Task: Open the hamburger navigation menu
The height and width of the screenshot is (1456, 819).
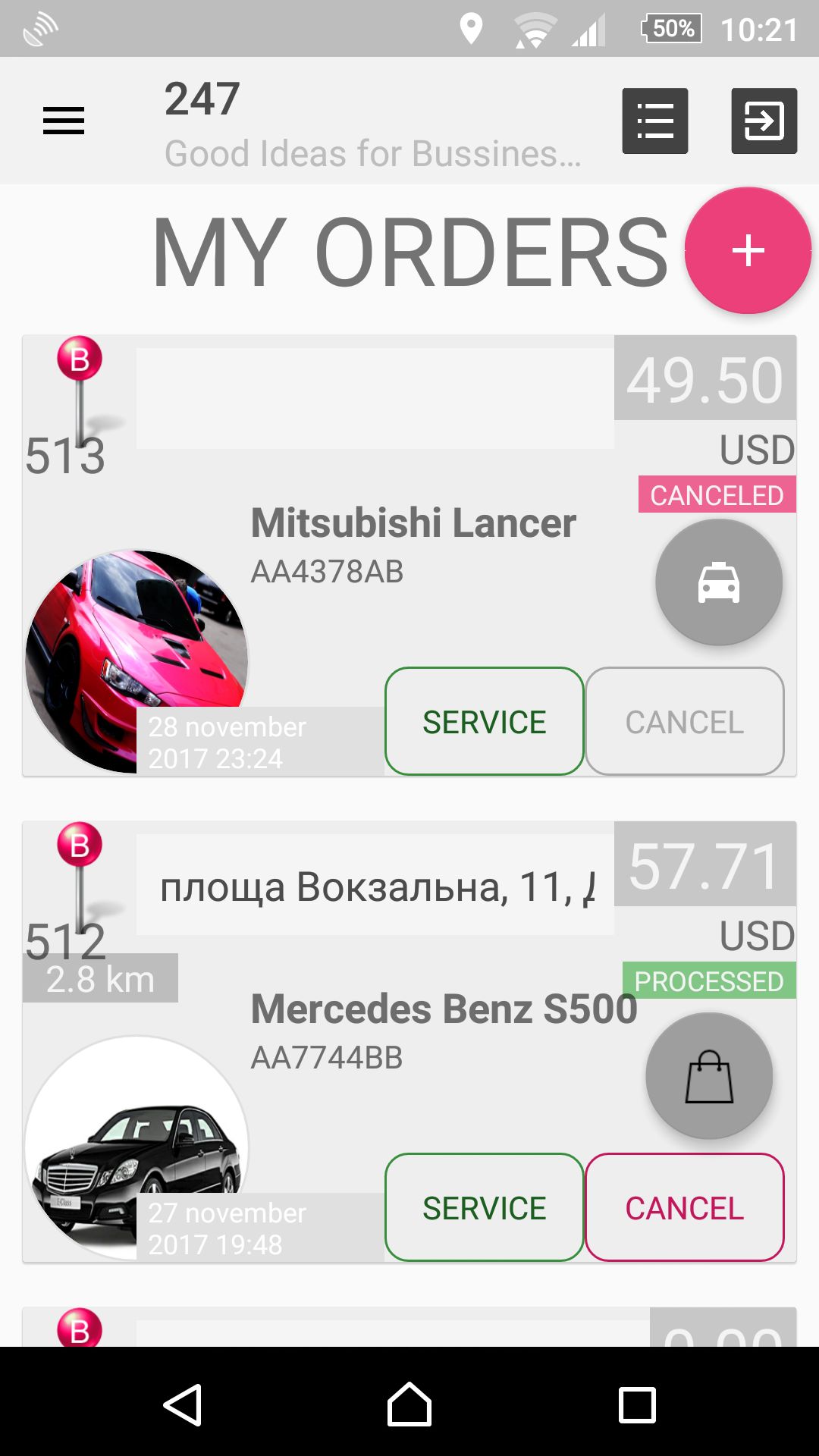Action: point(64,121)
